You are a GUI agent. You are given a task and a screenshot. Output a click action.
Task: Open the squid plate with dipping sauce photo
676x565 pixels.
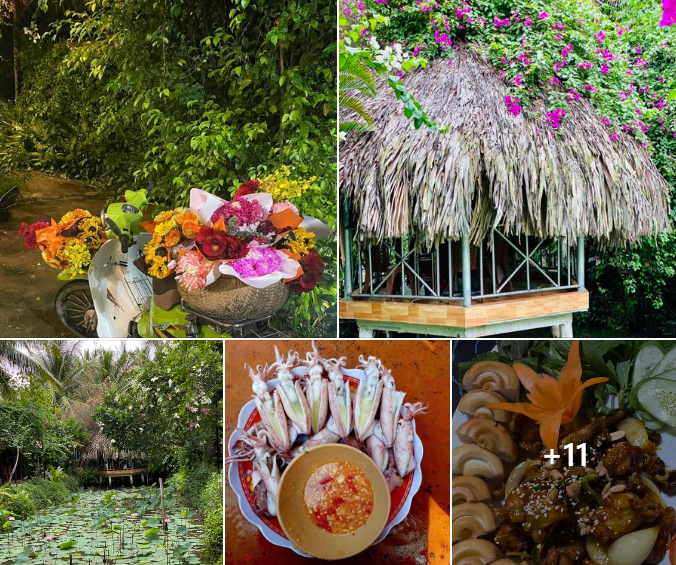point(337,452)
